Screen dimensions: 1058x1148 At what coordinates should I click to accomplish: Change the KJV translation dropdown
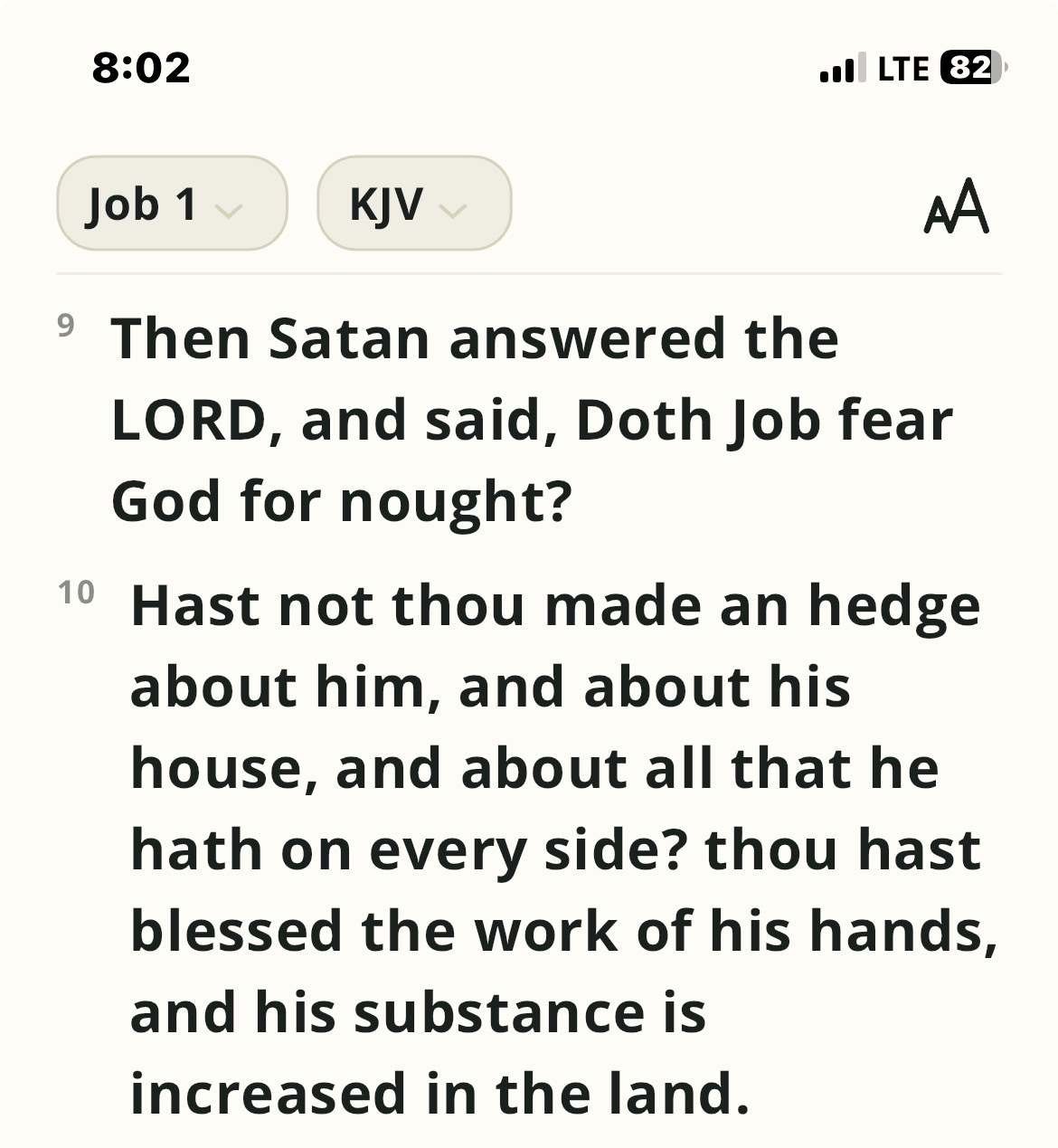(x=413, y=204)
